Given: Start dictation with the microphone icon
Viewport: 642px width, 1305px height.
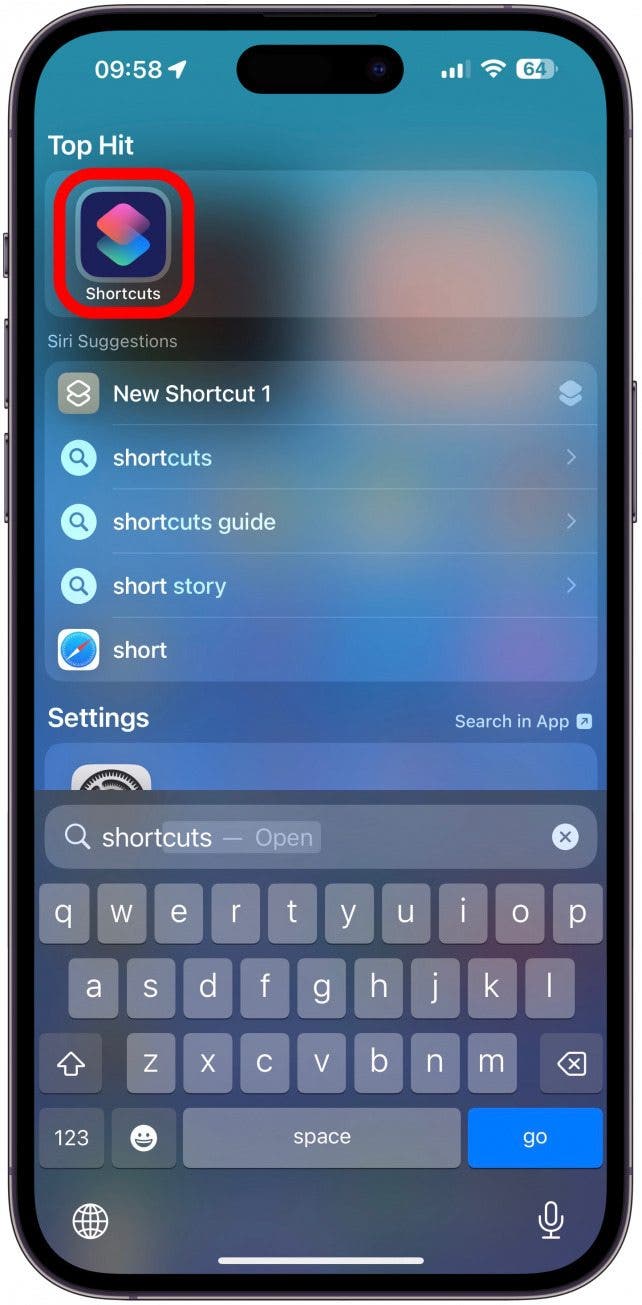Looking at the screenshot, I should (x=550, y=1220).
